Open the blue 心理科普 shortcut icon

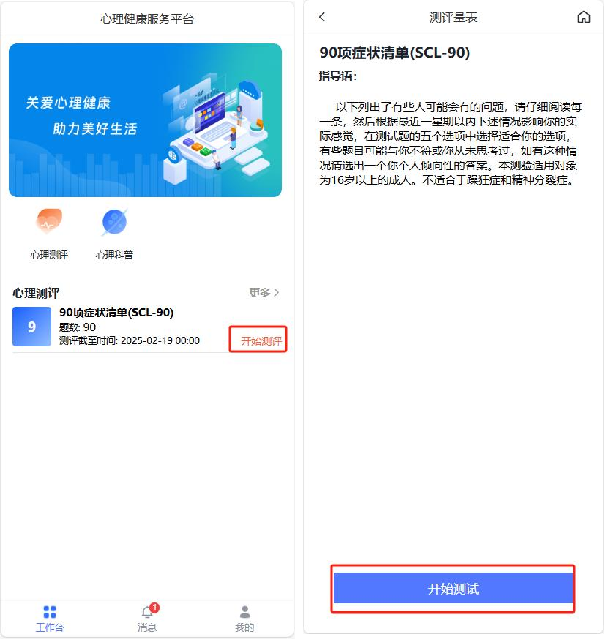(x=115, y=222)
